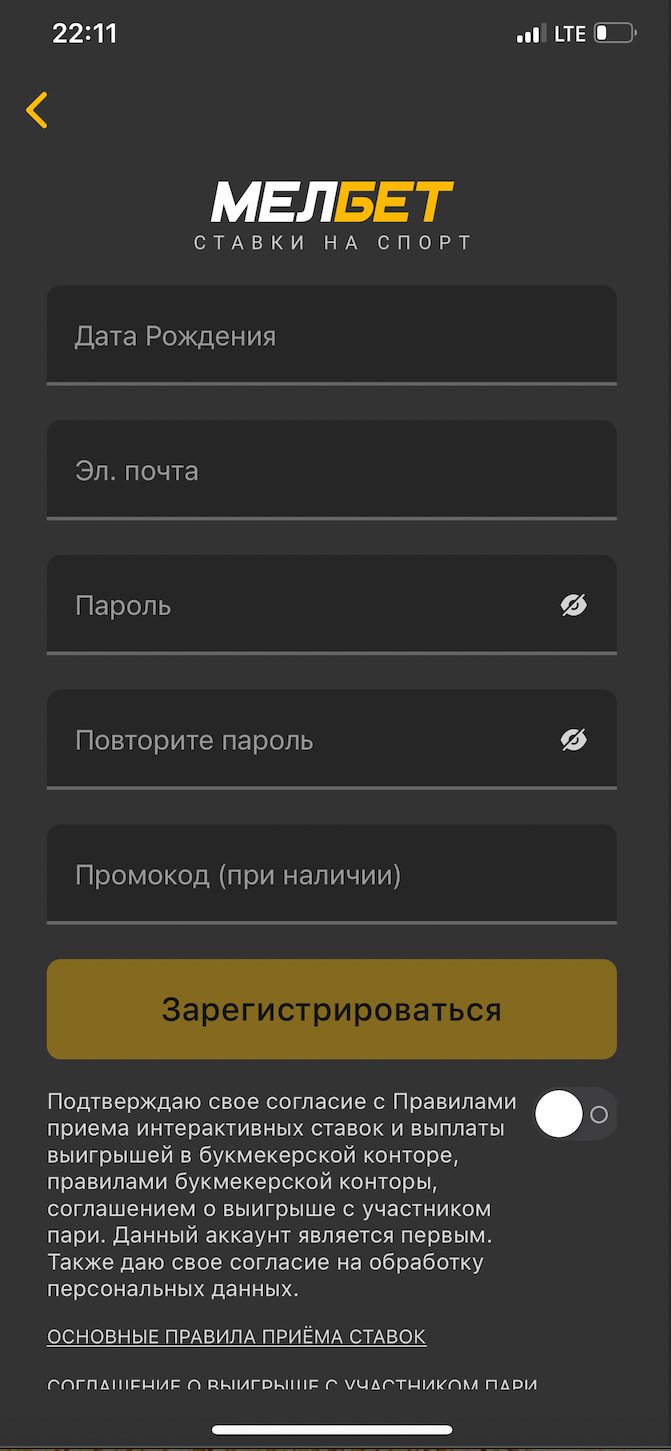Viewport: 671px width, 1451px height.
Task: Go back using the yellow arrow
Action: [x=37, y=110]
